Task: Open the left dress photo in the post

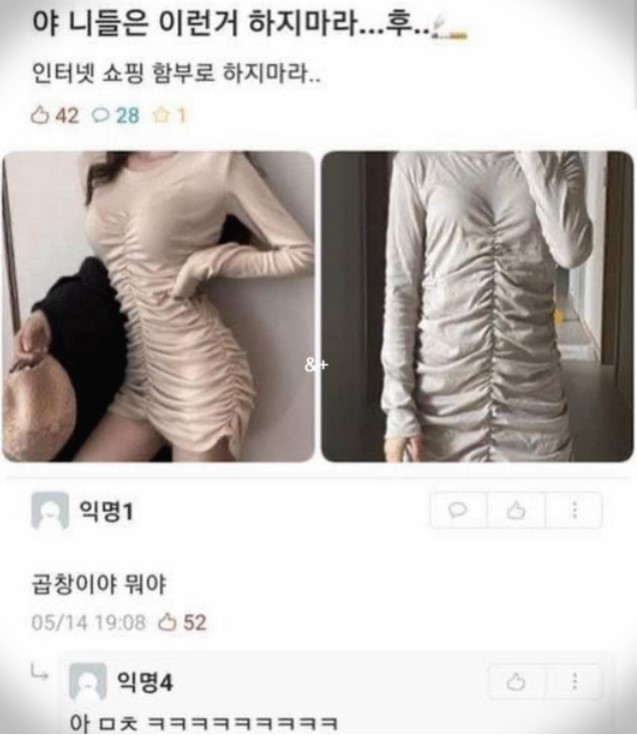Action: tap(158, 306)
